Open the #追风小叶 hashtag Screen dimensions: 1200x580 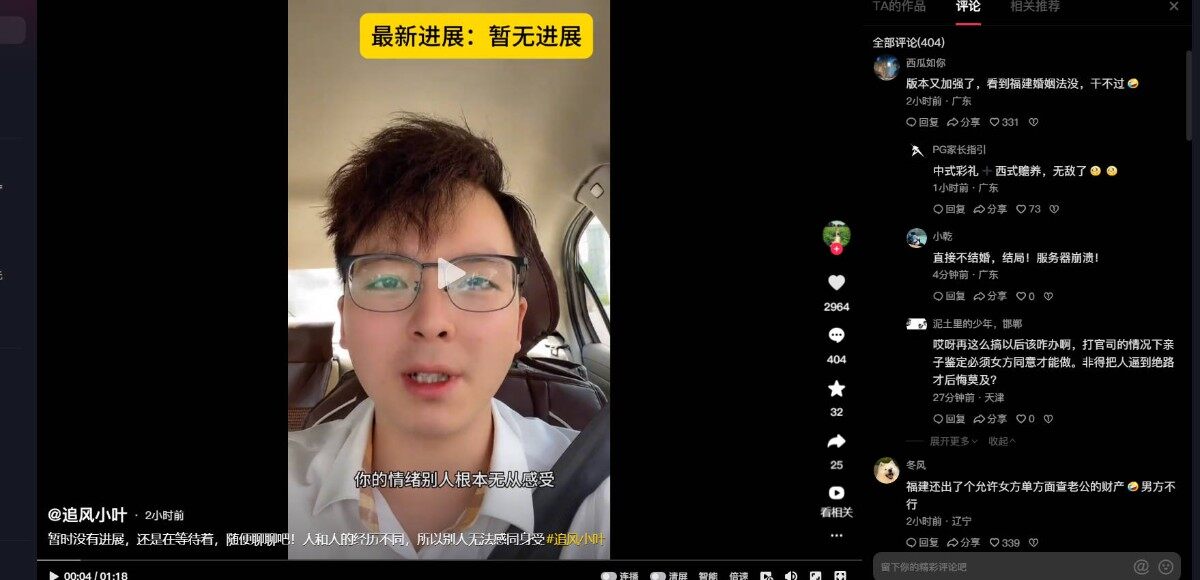point(576,539)
